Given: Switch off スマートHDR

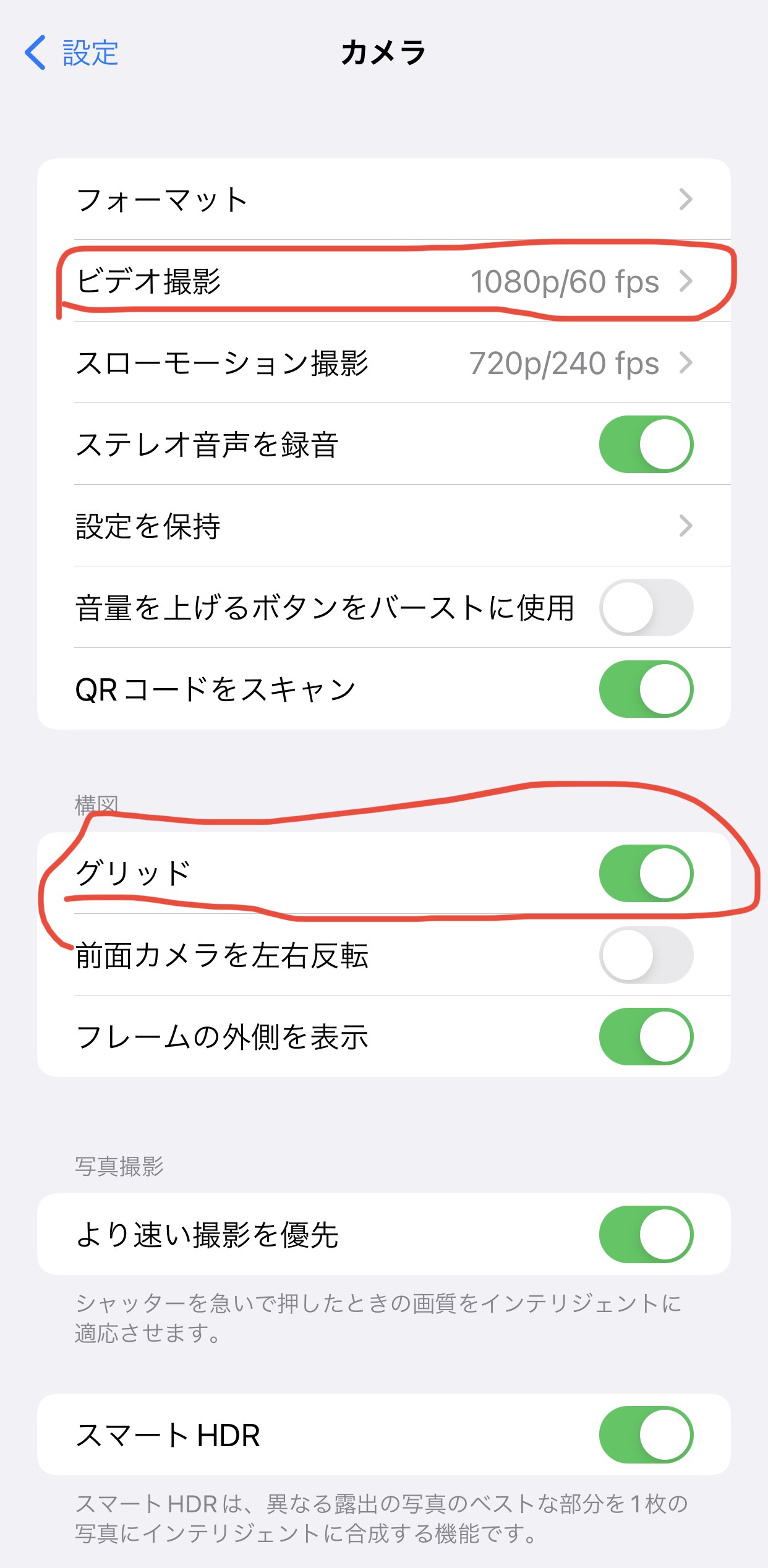Looking at the screenshot, I should click(x=646, y=1434).
